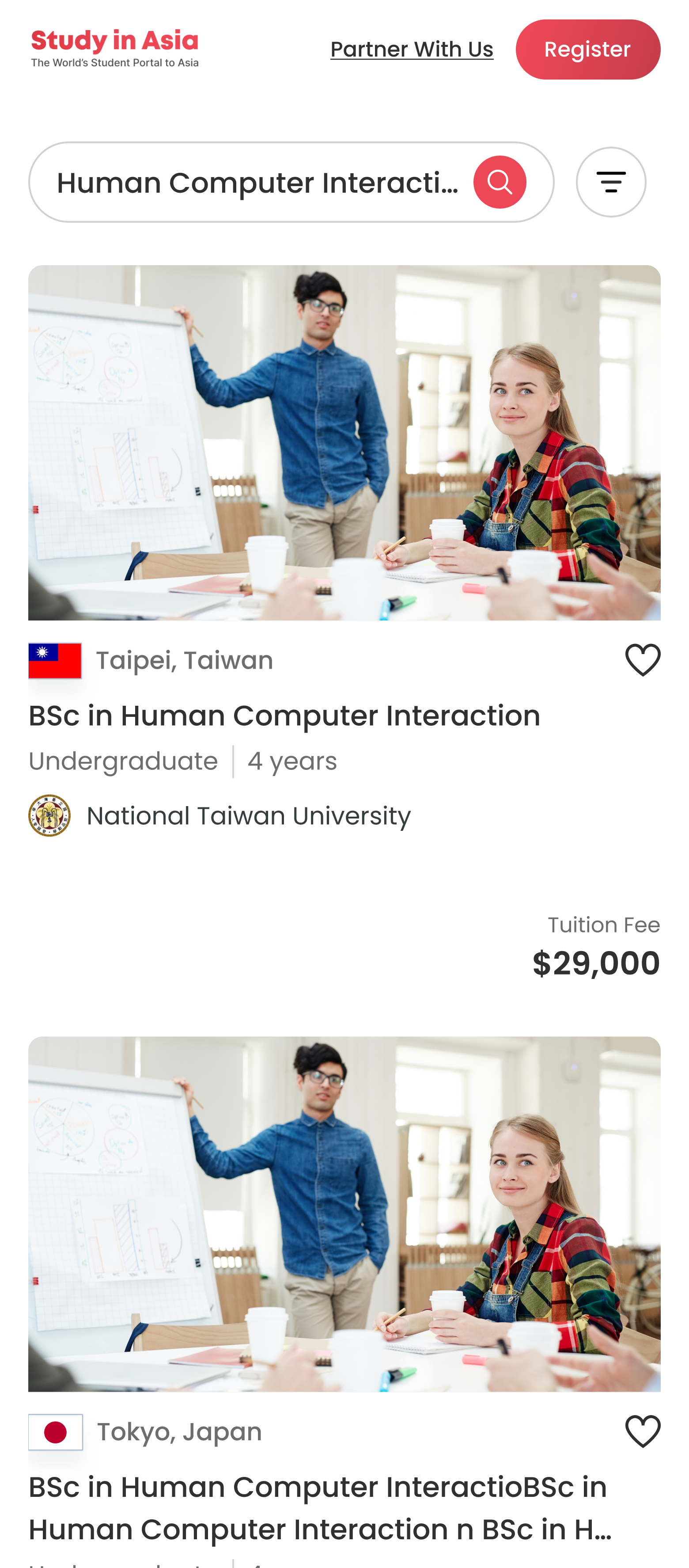The width and height of the screenshot is (689, 1568).
Task: Open the filter options
Action: tap(610, 182)
